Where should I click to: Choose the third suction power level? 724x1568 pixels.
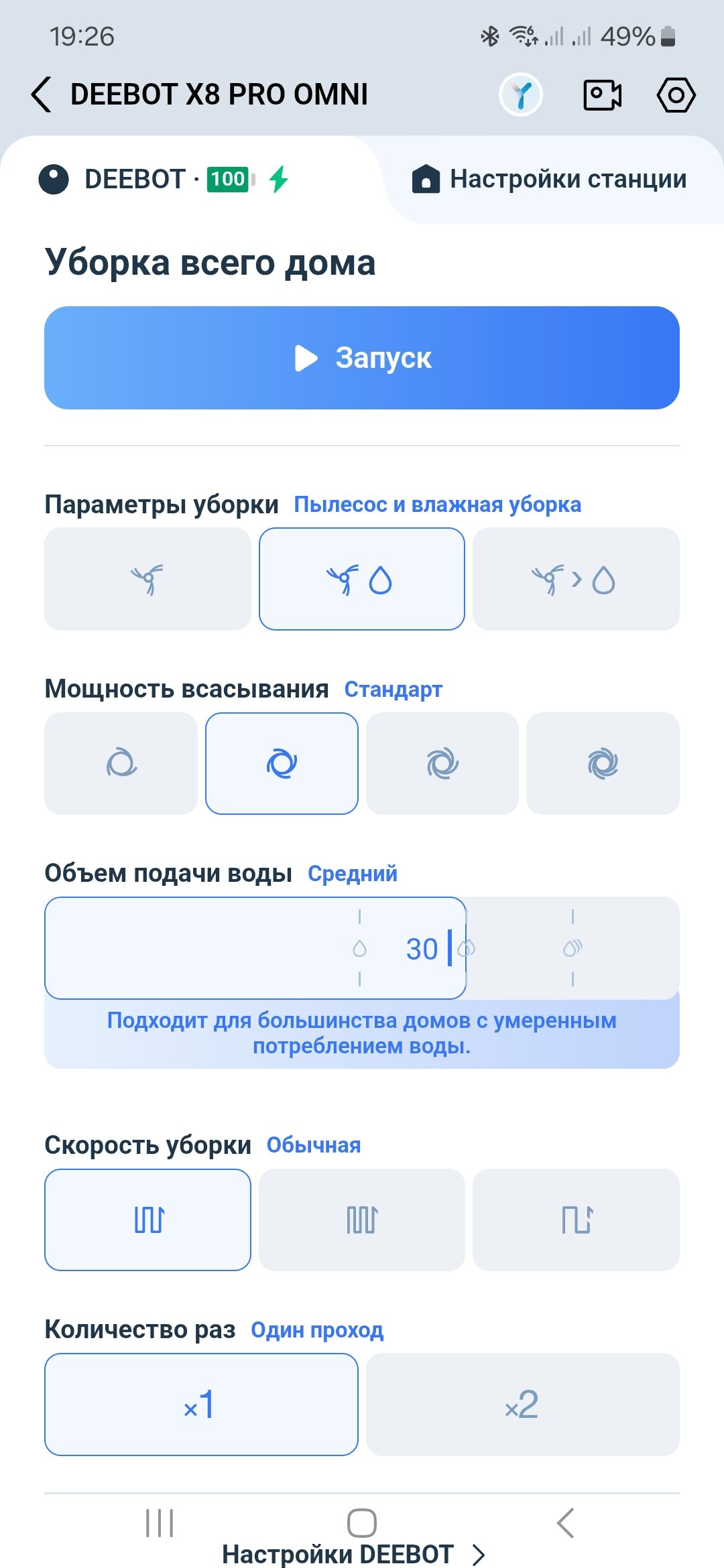click(442, 763)
